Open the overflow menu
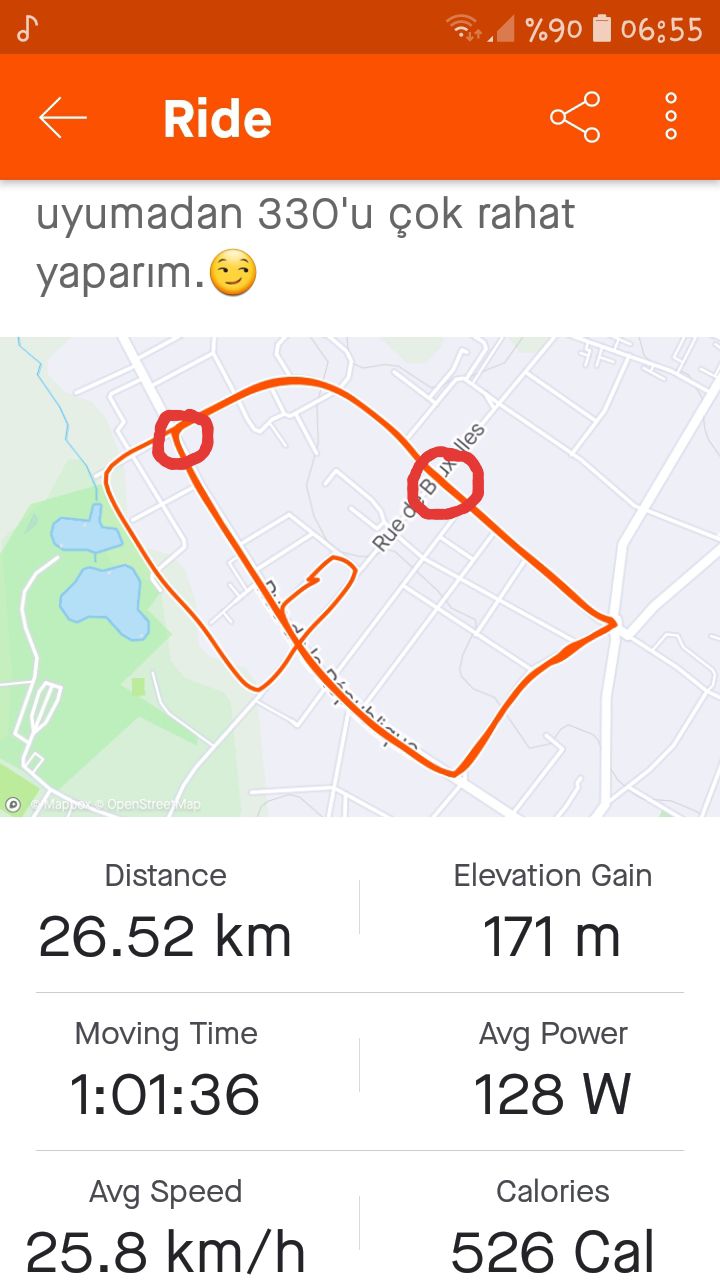 tap(671, 118)
